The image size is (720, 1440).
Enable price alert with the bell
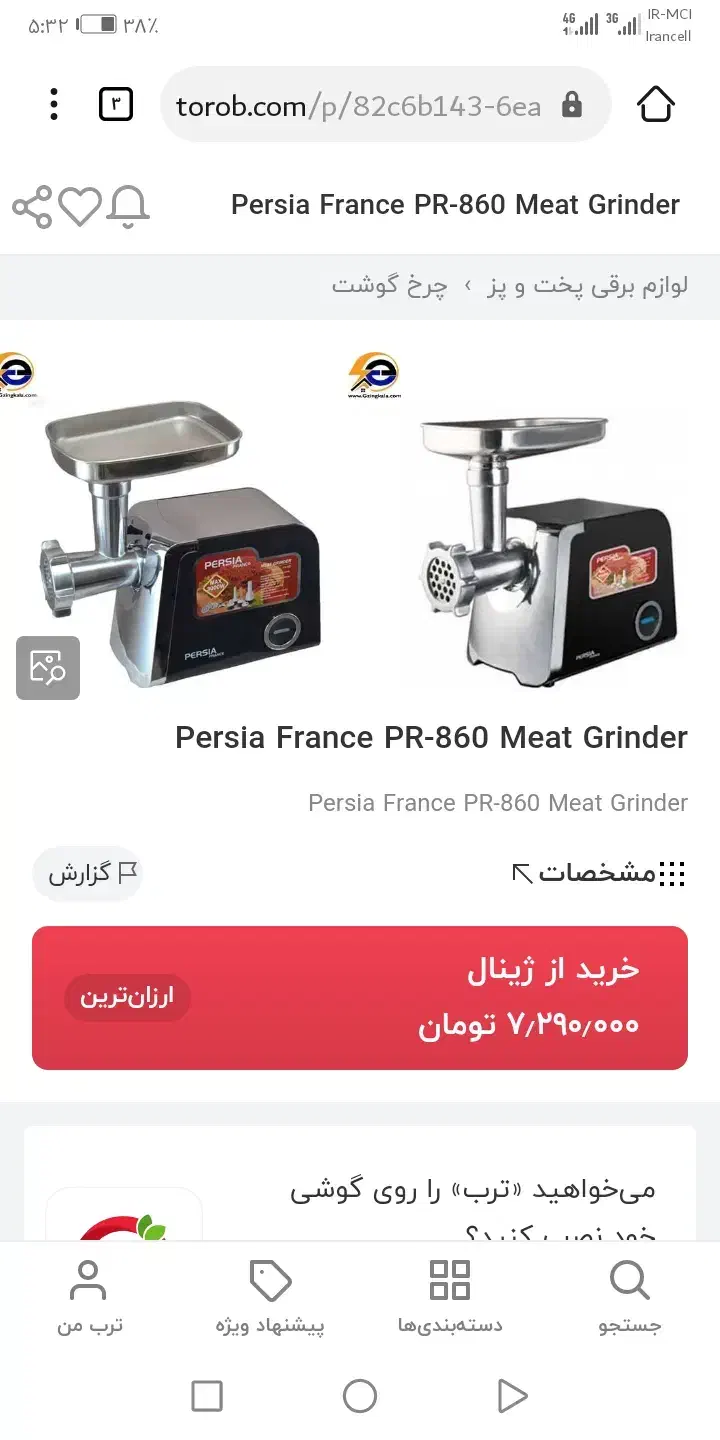128,206
